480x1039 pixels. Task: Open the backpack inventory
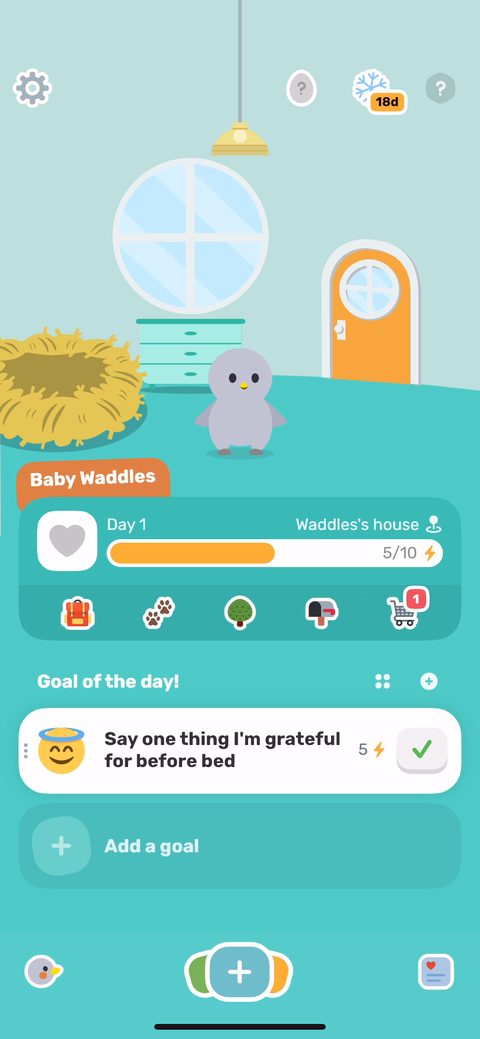(78, 612)
